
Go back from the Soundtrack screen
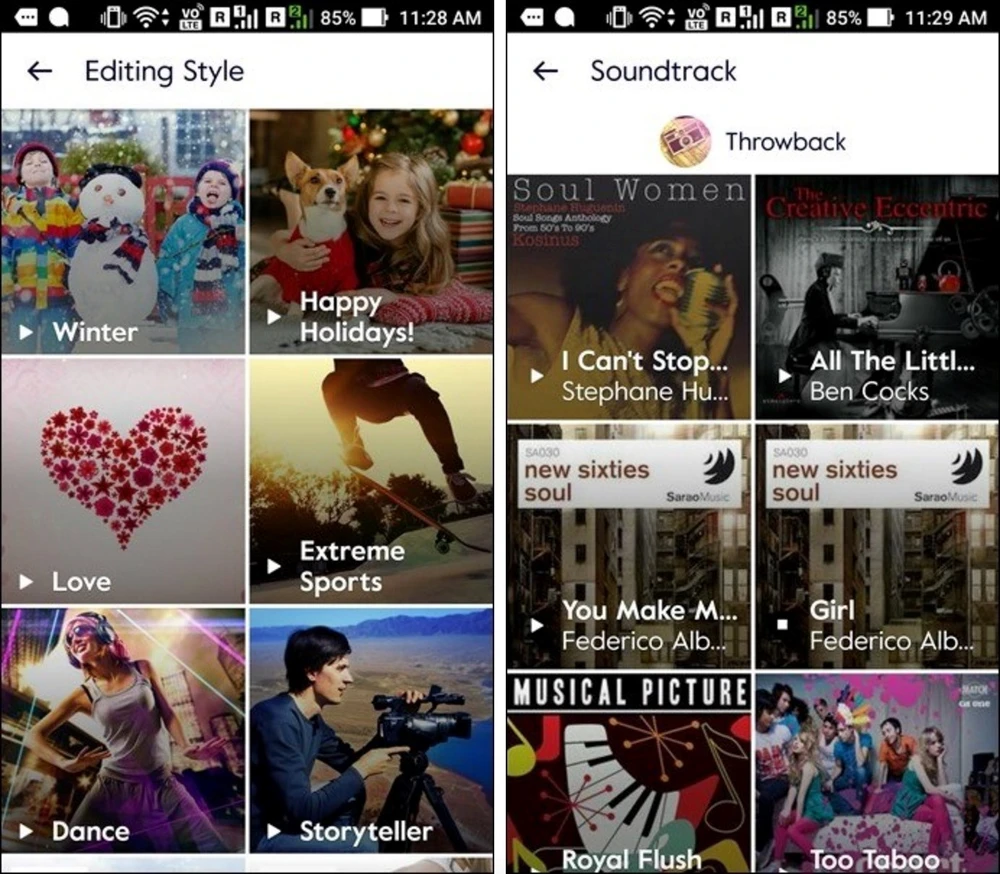[x=545, y=71]
